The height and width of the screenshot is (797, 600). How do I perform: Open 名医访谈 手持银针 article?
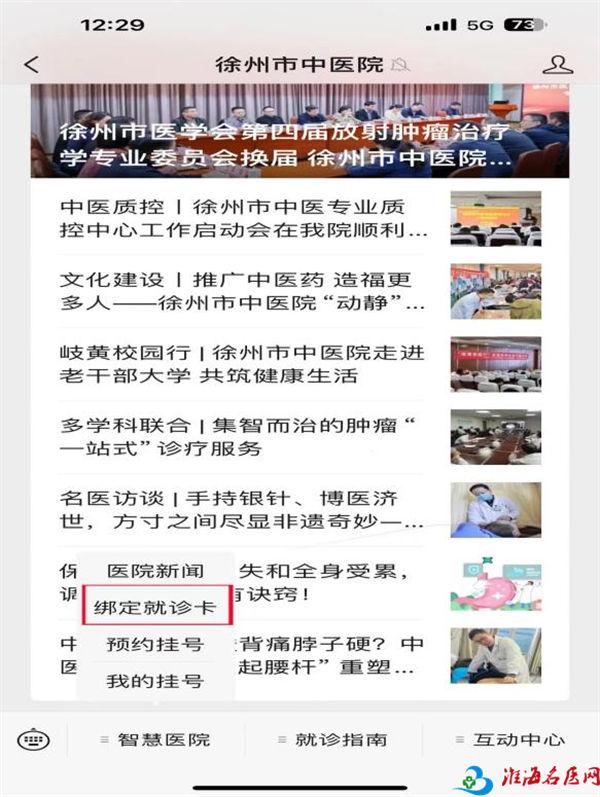(x=244, y=509)
